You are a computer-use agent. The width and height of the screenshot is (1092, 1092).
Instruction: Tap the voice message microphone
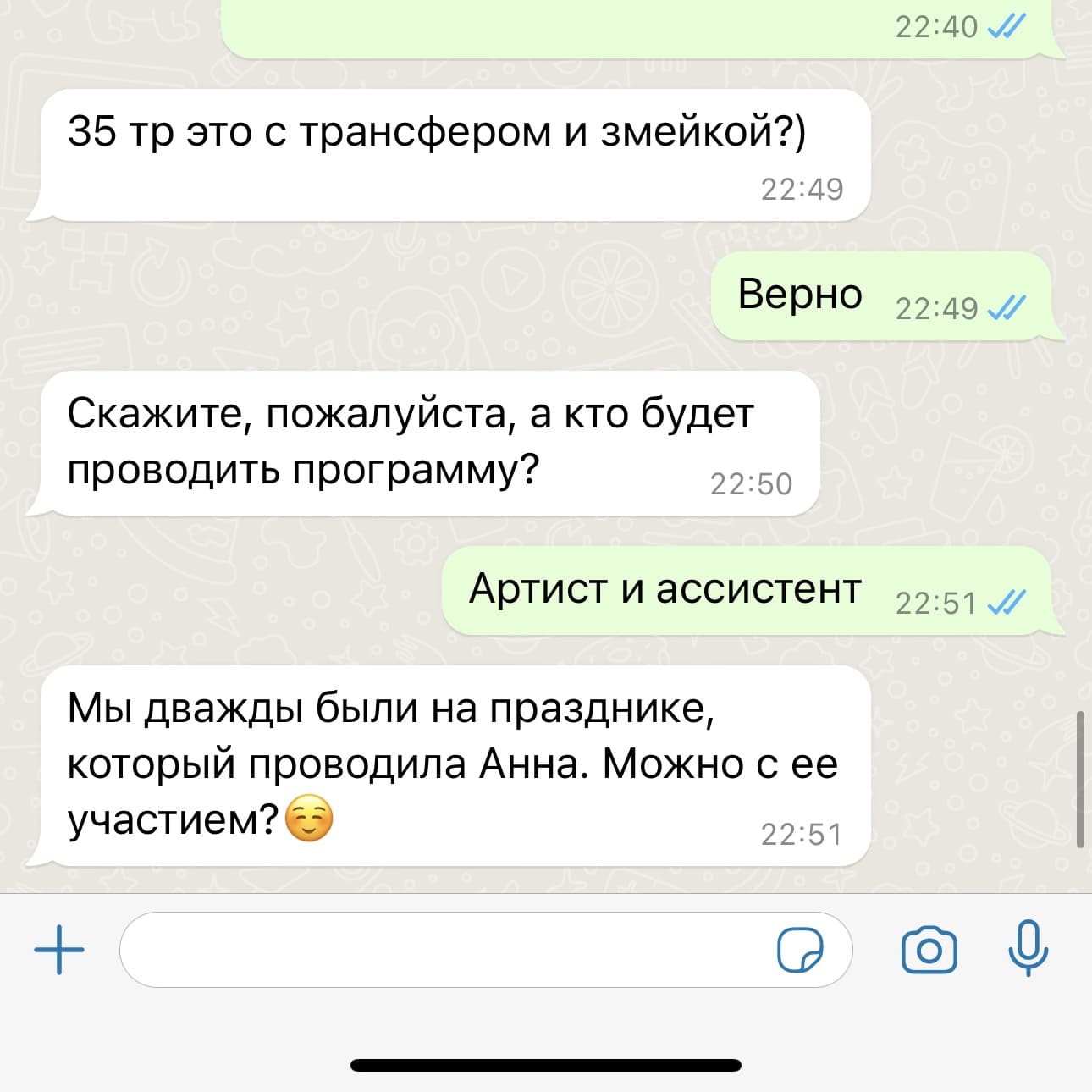[x=1028, y=948]
